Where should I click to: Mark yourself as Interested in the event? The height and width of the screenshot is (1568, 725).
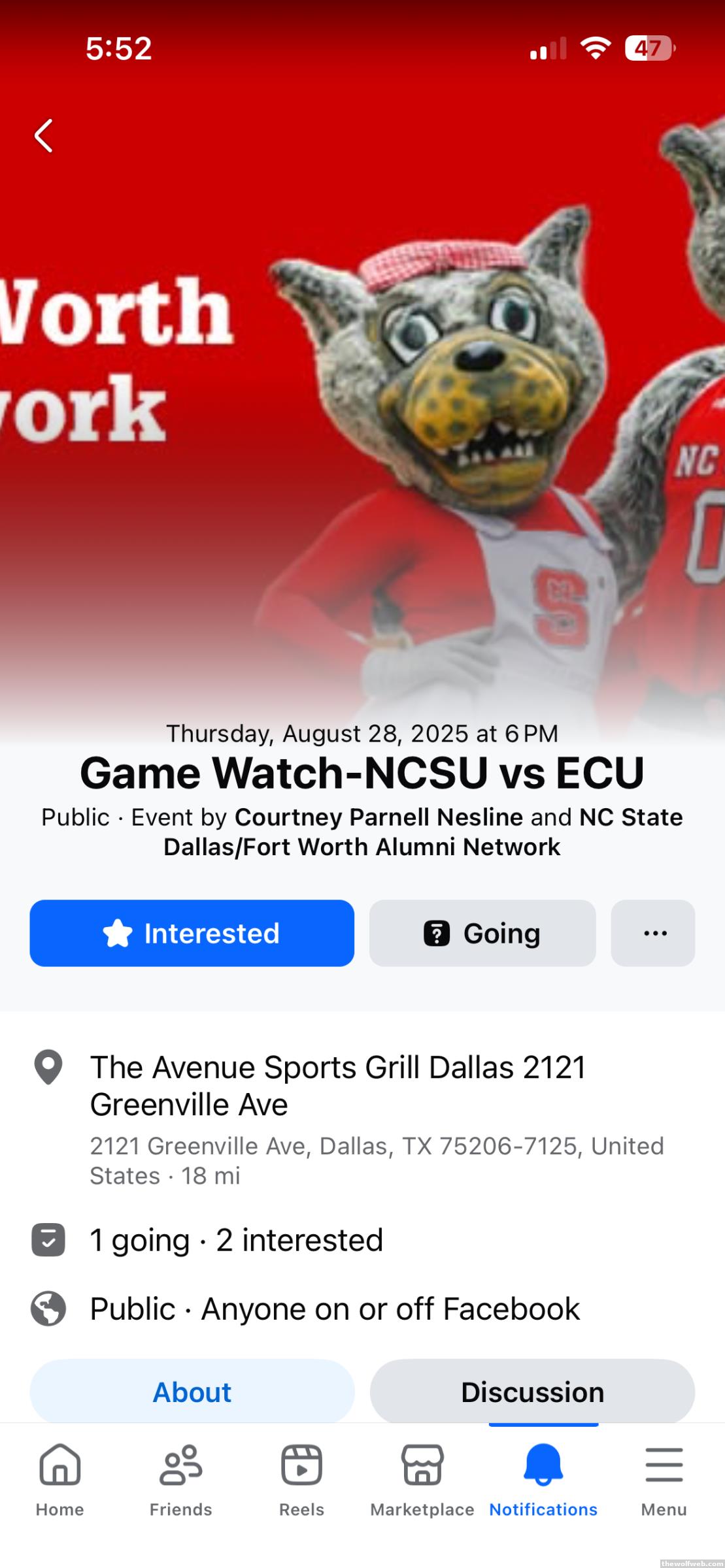[192, 933]
